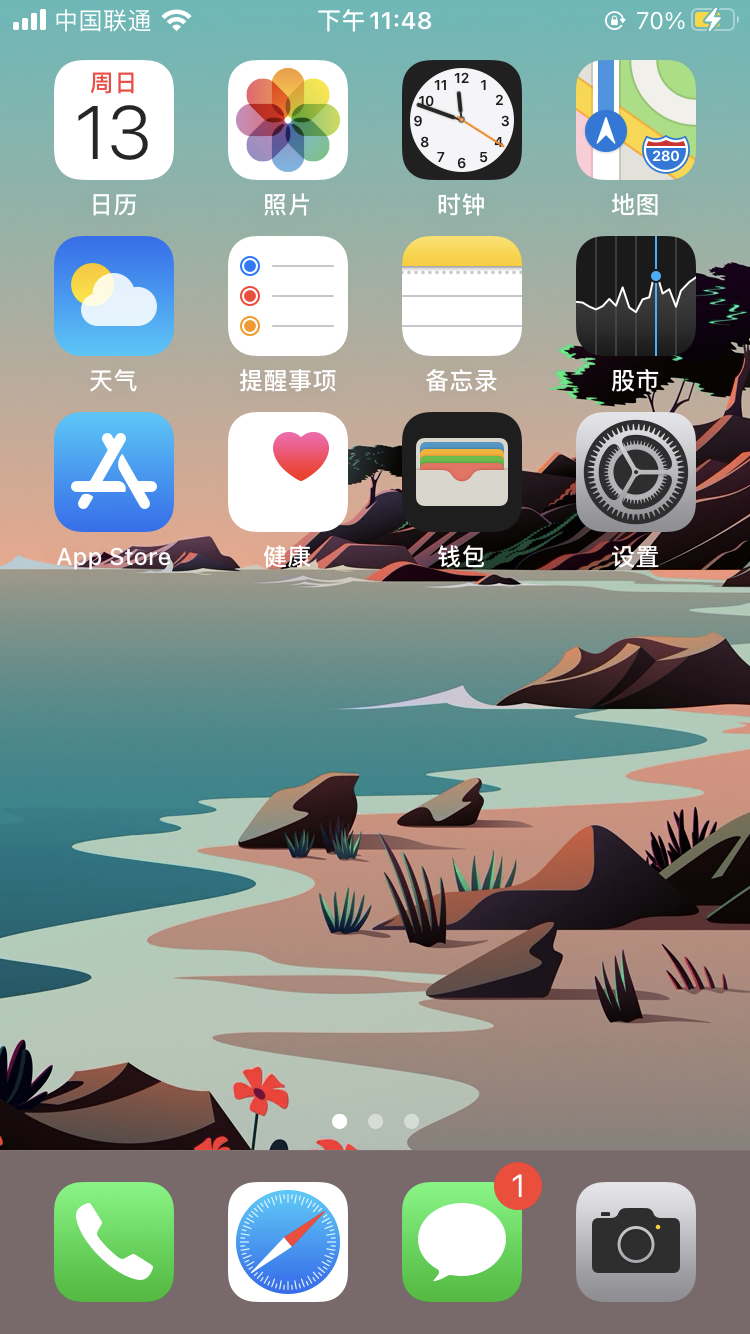Open Settings (设置)
750x1334 pixels.
click(636, 472)
